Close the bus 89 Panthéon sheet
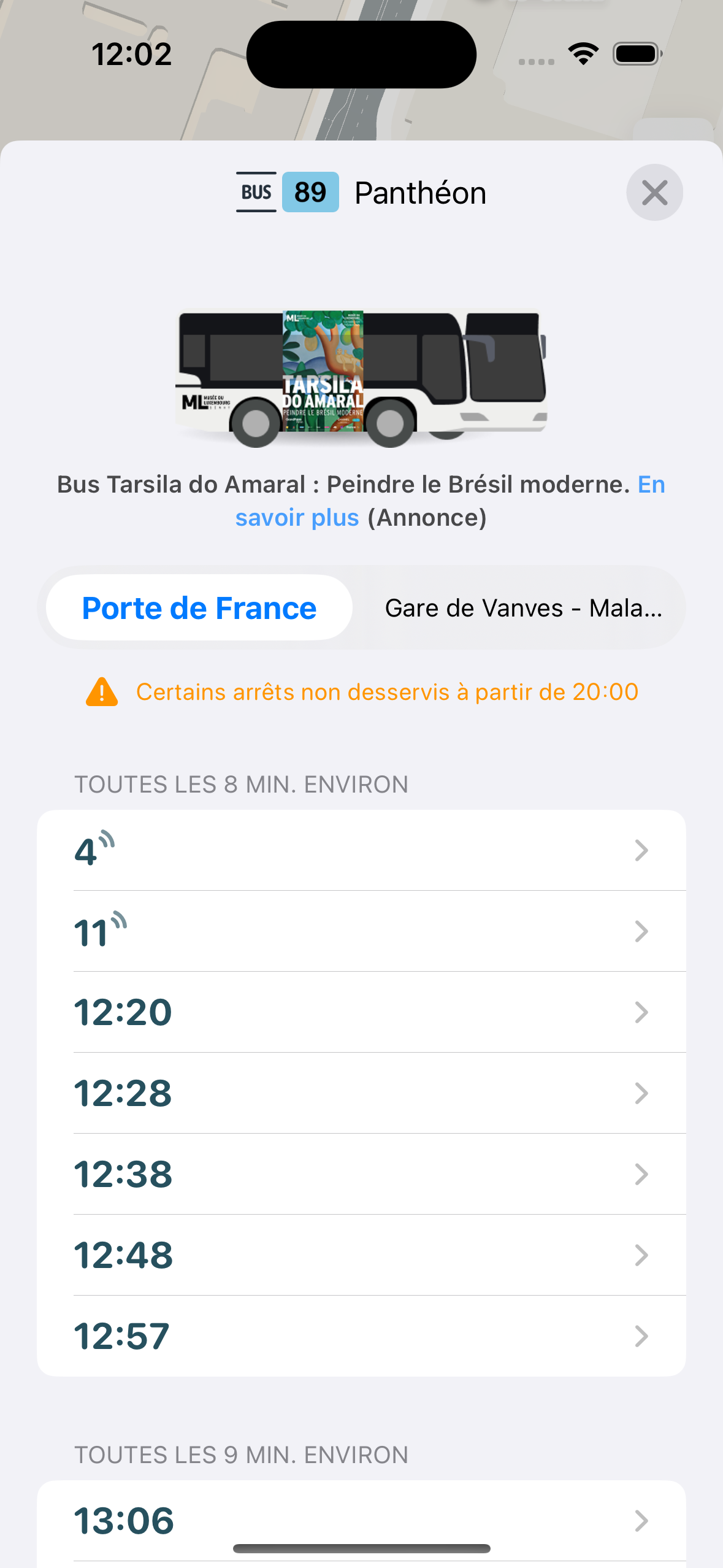 click(x=654, y=193)
